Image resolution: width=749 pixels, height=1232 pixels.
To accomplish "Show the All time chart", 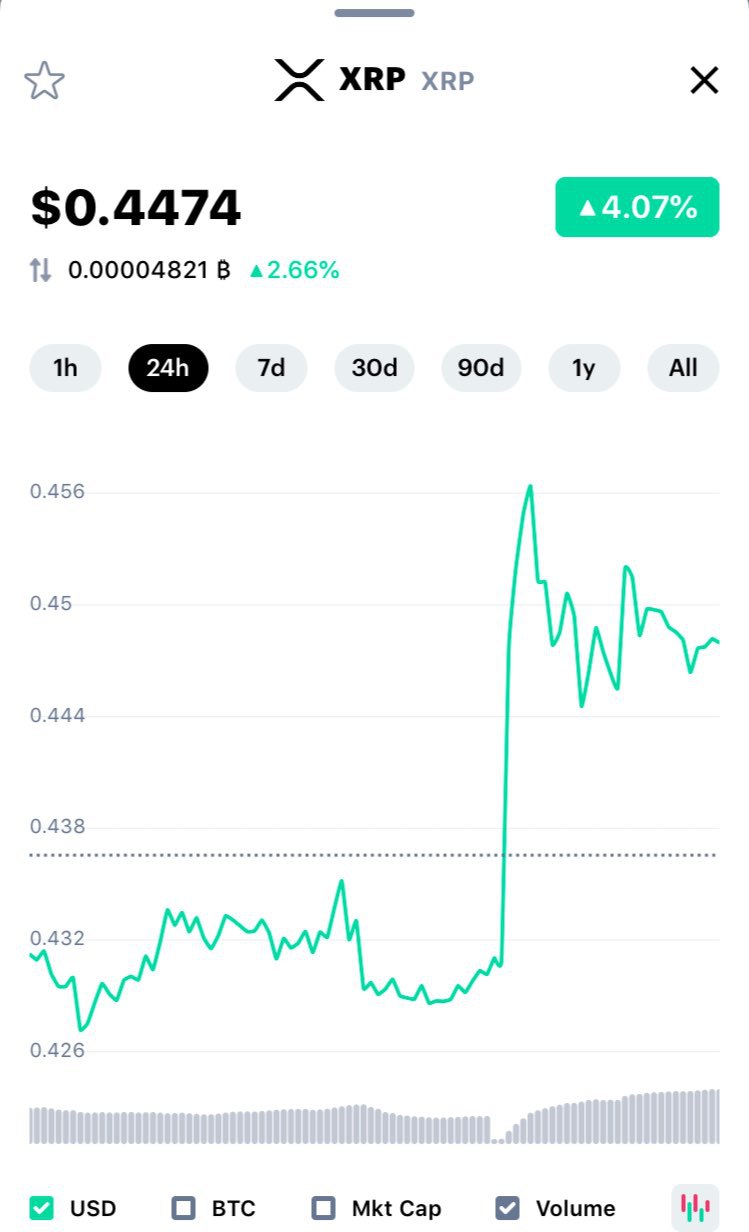I will [683, 368].
